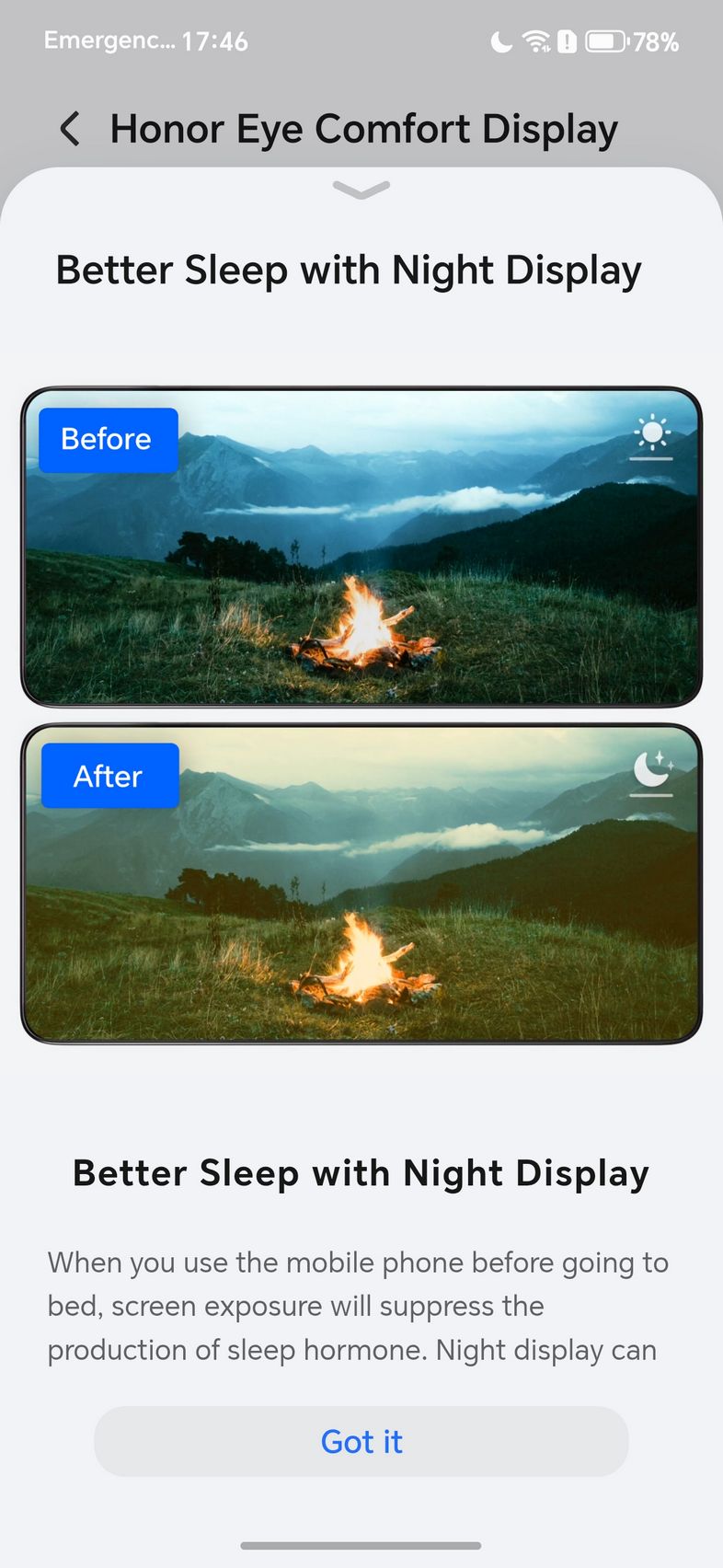Go back from Honor Eye Comfort Display
The height and width of the screenshot is (1568, 723).
(70, 129)
